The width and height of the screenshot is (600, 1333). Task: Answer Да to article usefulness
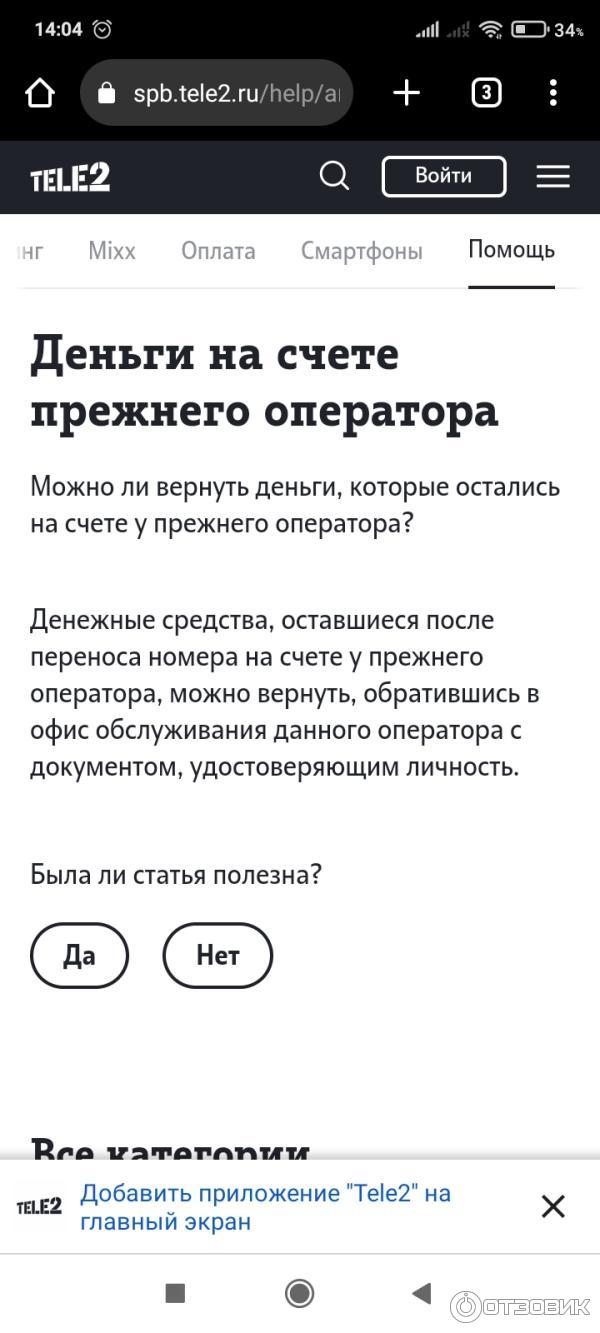pos(80,956)
